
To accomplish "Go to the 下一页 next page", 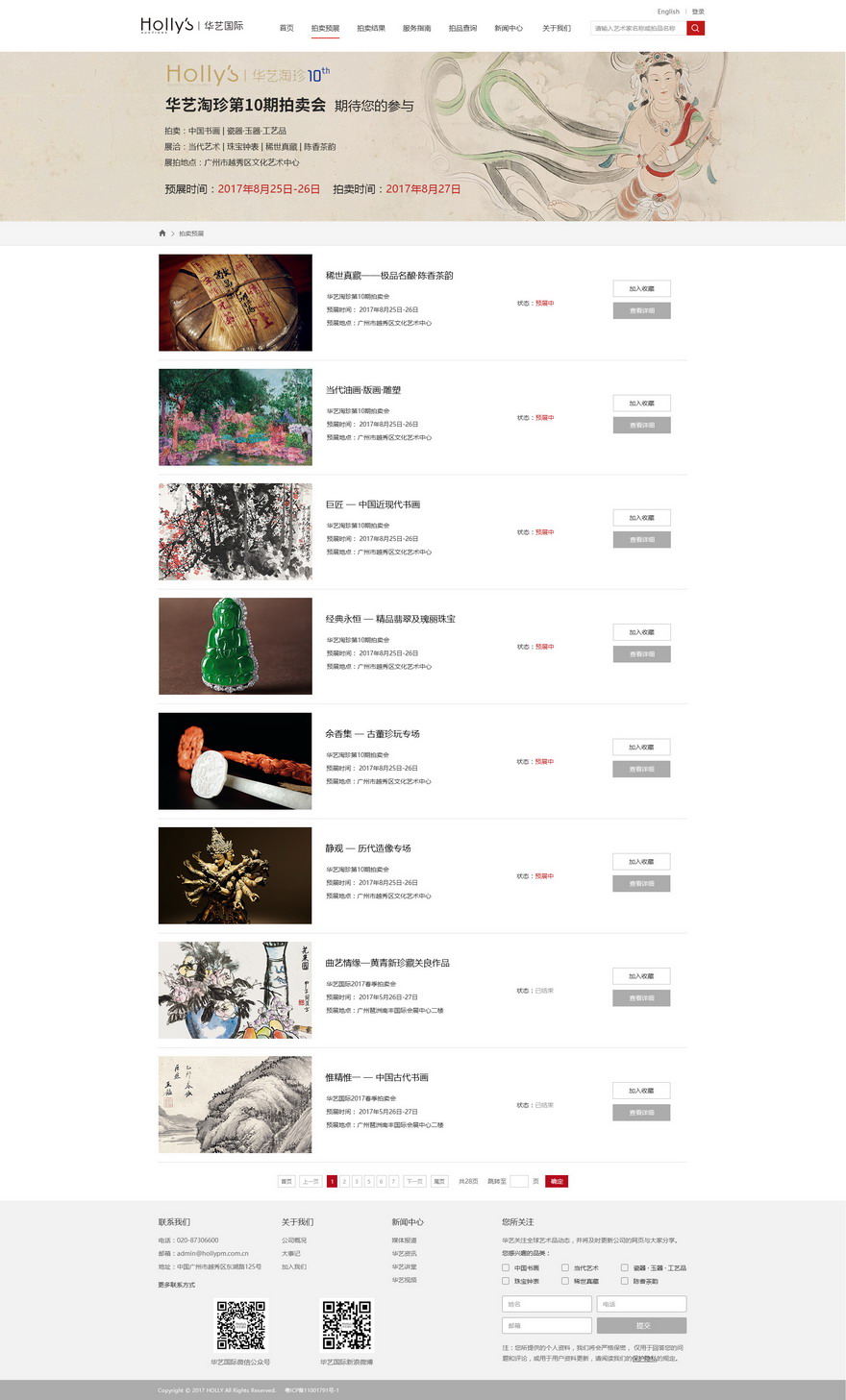I will tap(413, 1181).
